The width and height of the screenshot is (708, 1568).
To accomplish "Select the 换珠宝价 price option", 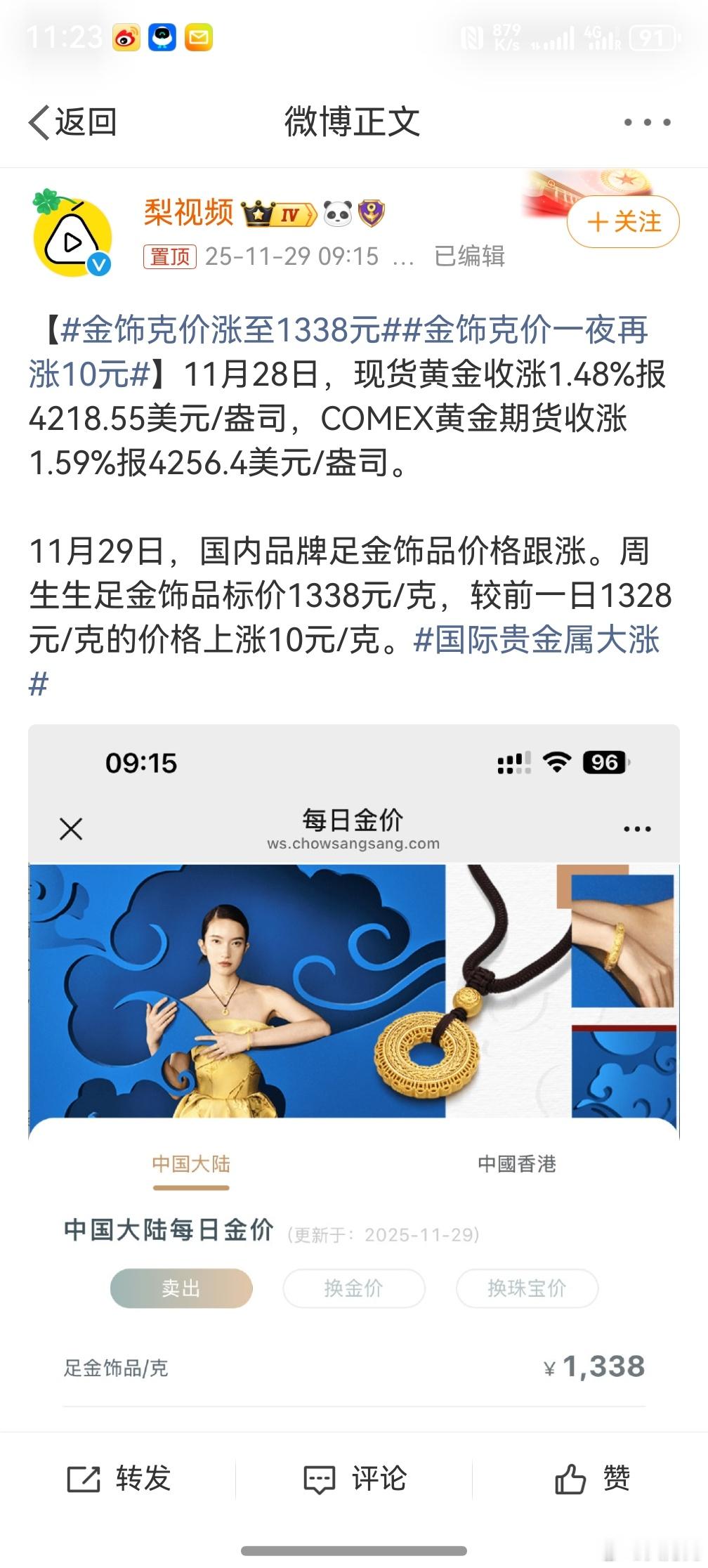I will [527, 1288].
